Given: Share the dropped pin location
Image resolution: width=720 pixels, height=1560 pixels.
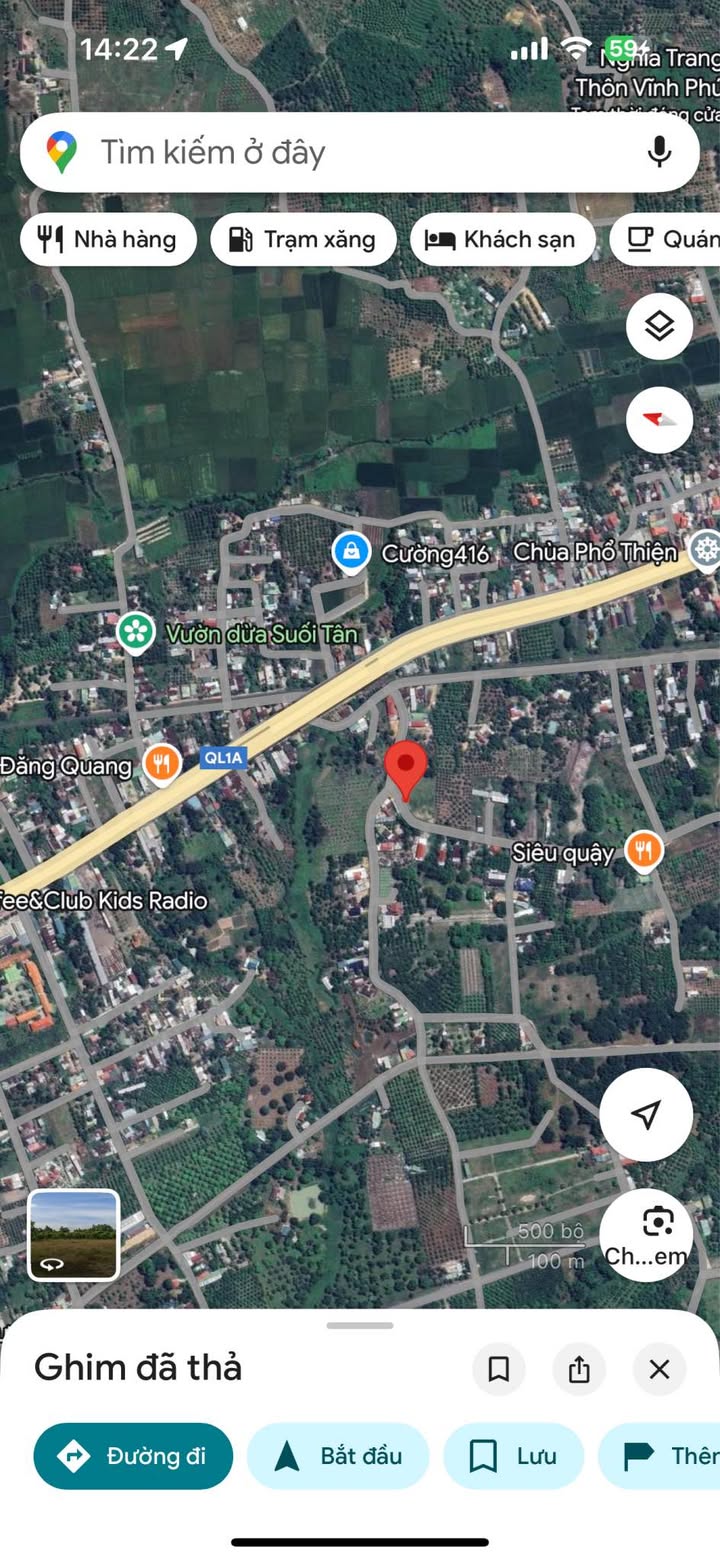Looking at the screenshot, I should pyautogui.click(x=579, y=1369).
